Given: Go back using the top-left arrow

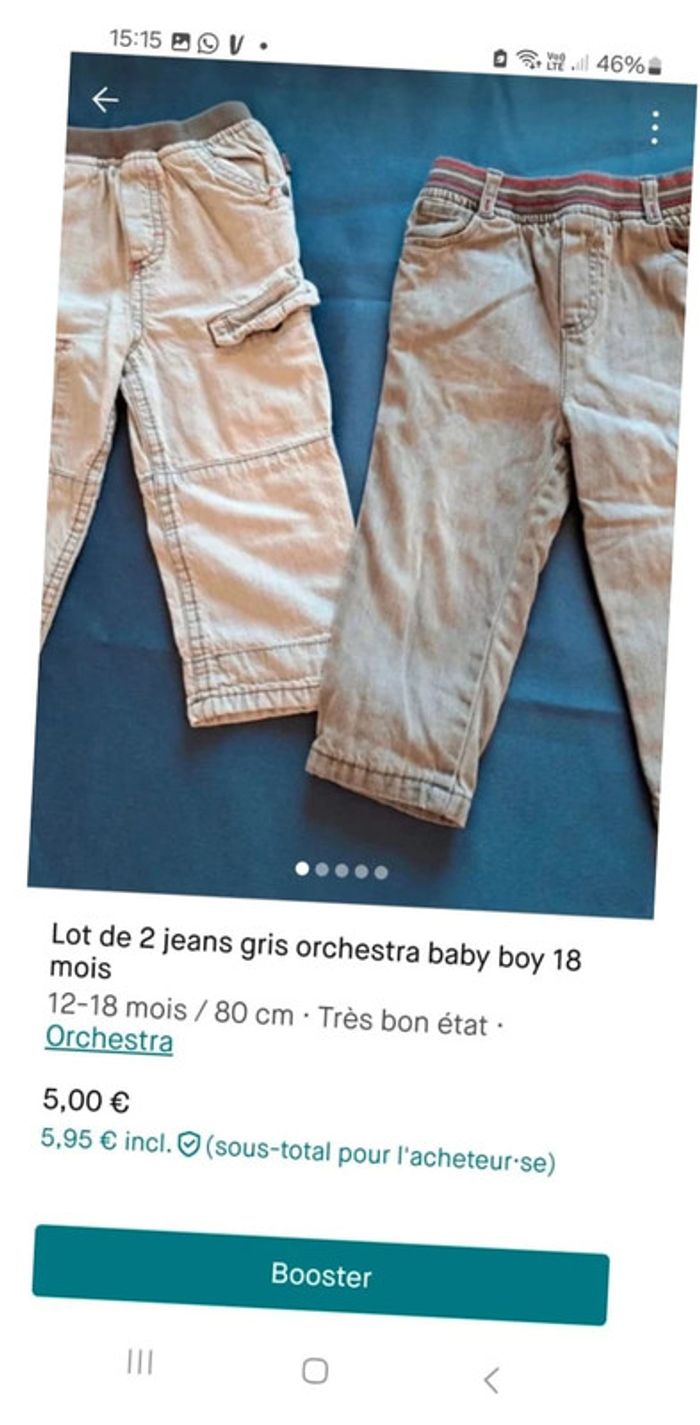Looking at the screenshot, I should point(105,99).
